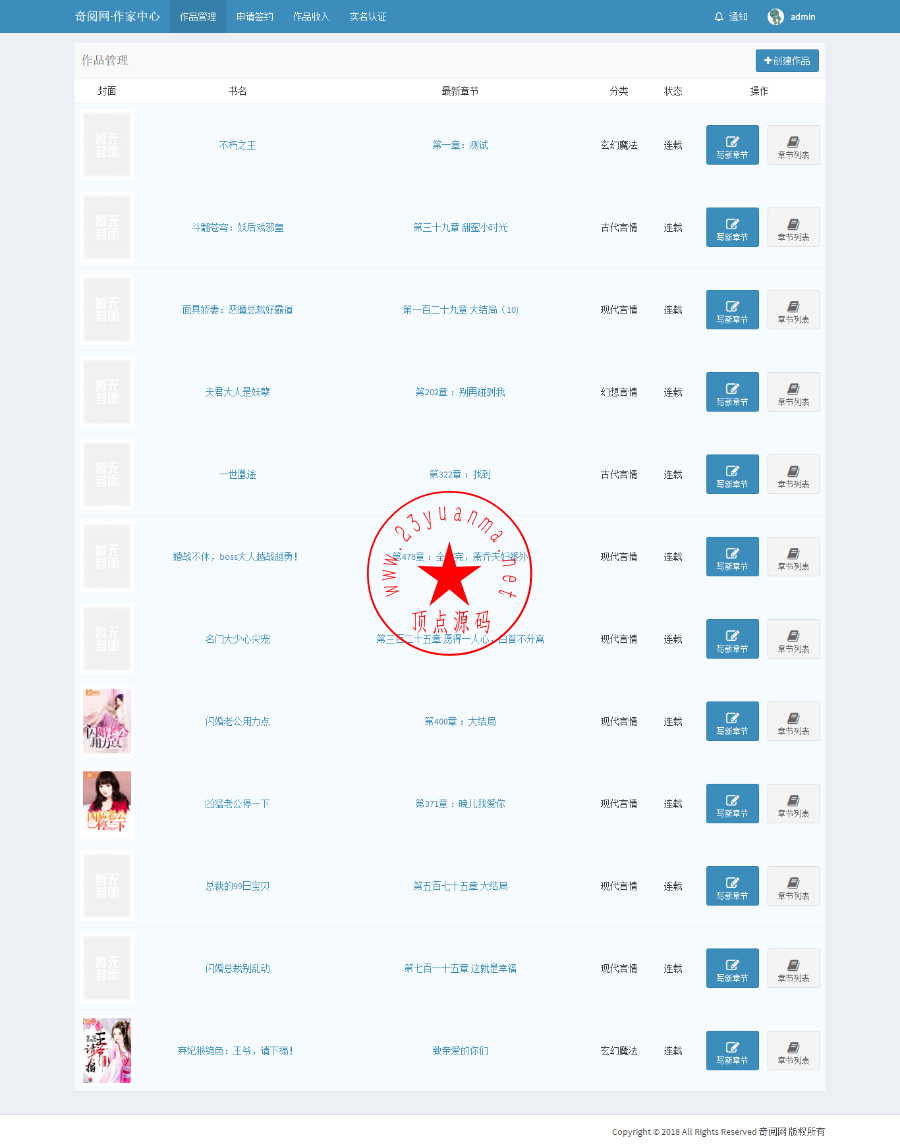Open latest chapter 第三十九章 甜蜜小时光
The height and width of the screenshot is (1148, 900).
coord(460,228)
